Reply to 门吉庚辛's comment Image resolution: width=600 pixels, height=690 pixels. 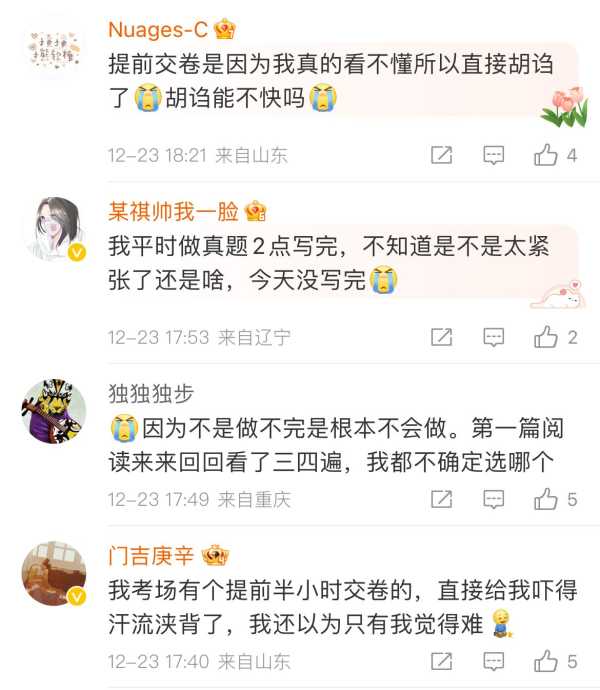tap(494, 661)
